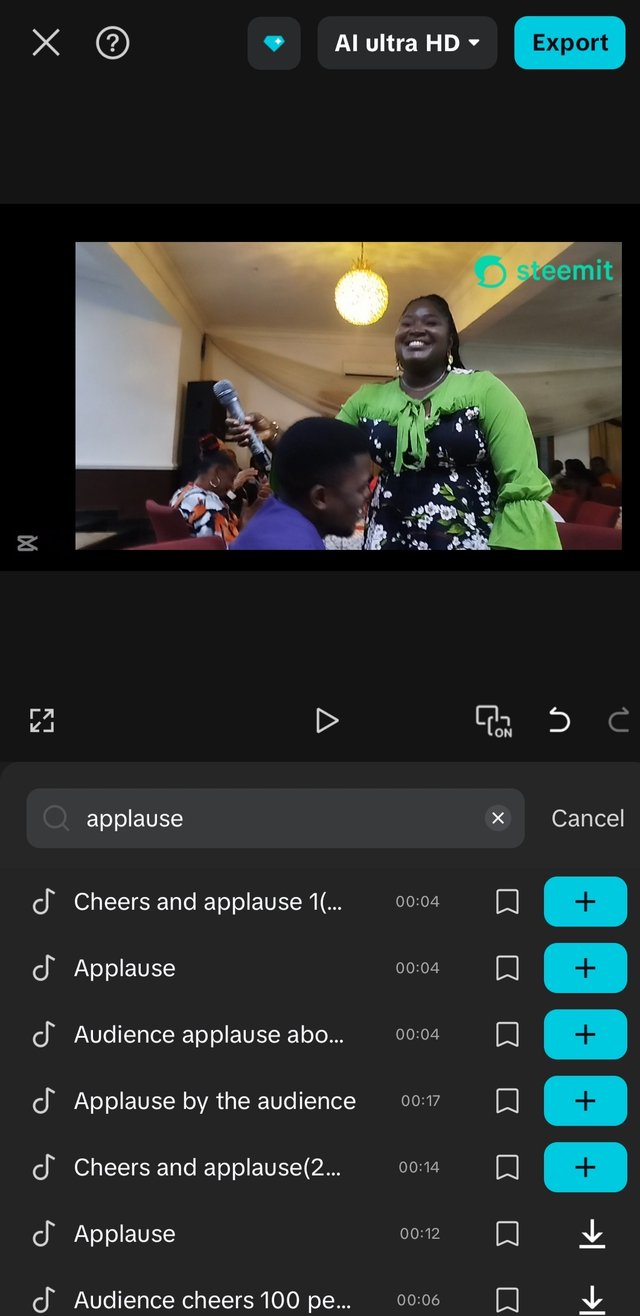
Task: Enter fullscreen preview mode
Action: point(41,720)
